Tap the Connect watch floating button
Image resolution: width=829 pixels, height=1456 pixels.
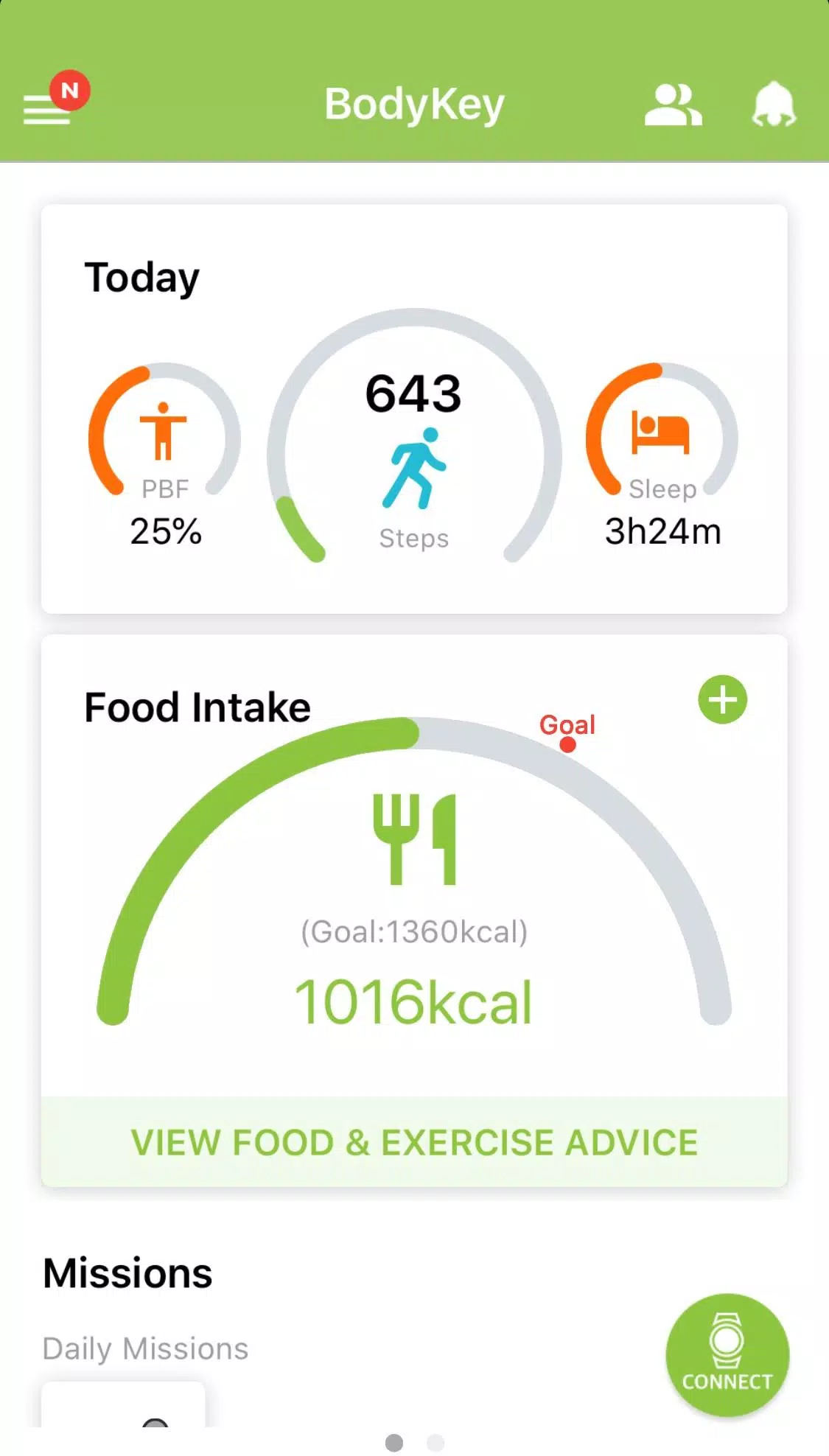click(x=727, y=1354)
